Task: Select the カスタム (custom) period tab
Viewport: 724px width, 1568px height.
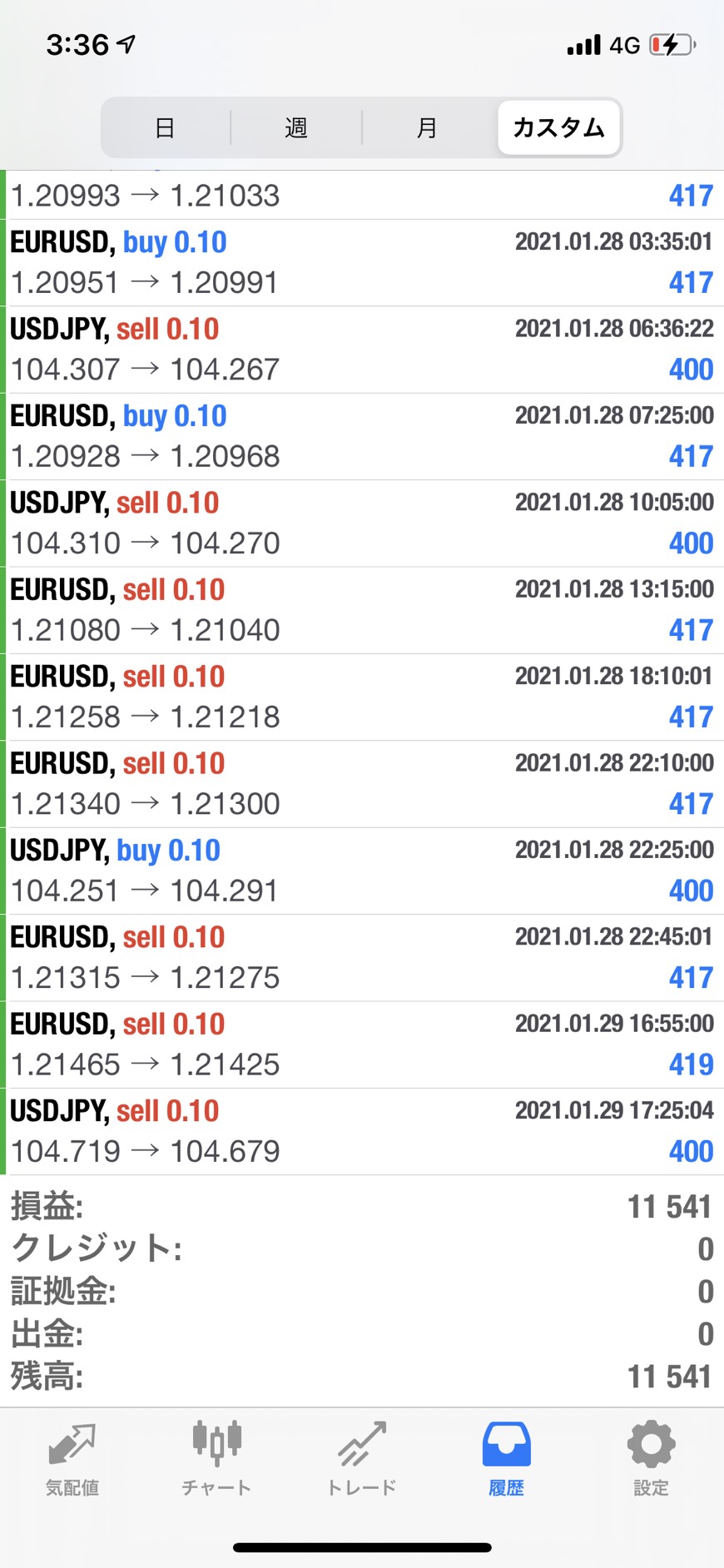Action: click(558, 128)
